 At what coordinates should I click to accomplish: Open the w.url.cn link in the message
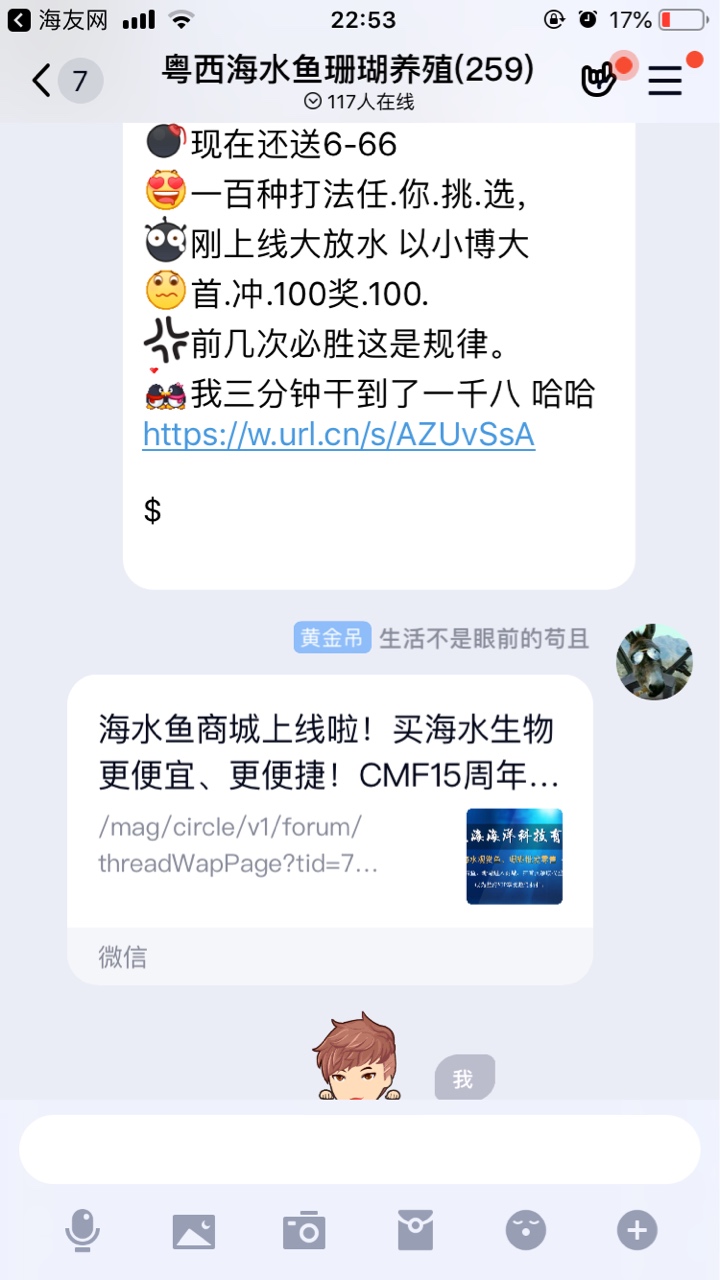(338, 434)
